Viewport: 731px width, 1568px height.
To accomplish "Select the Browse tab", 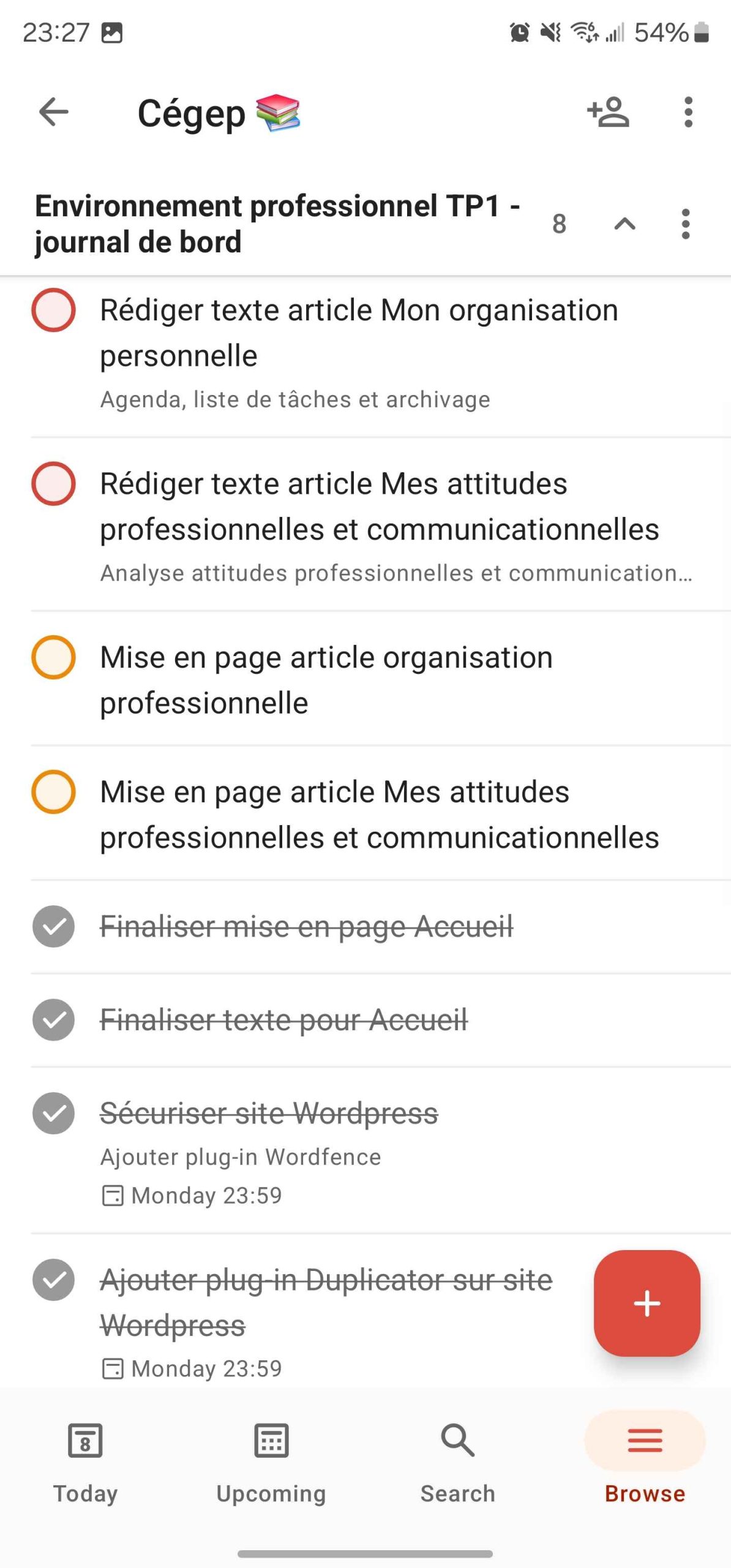I will coord(645,1463).
